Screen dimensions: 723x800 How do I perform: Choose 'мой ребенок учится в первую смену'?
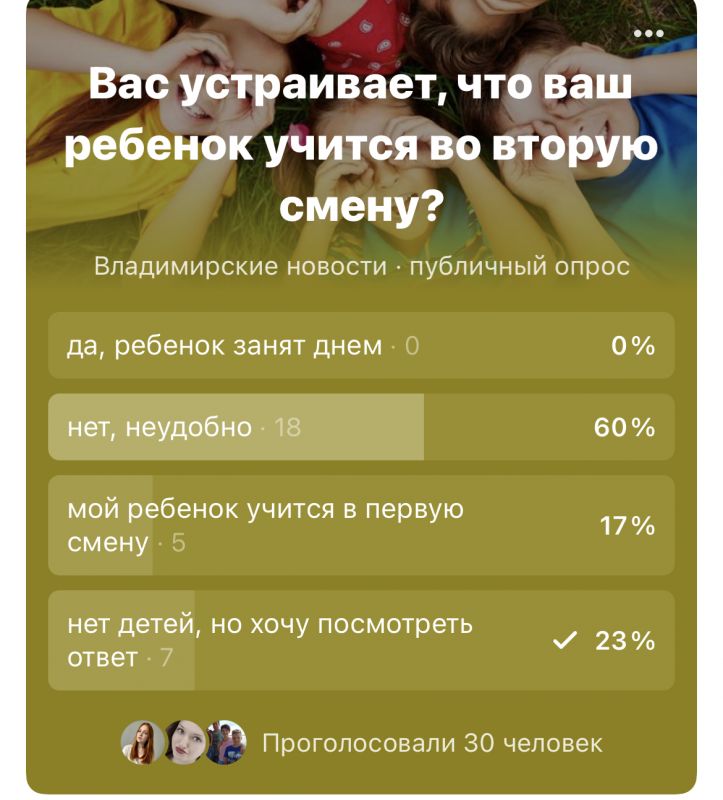click(360, 526)
